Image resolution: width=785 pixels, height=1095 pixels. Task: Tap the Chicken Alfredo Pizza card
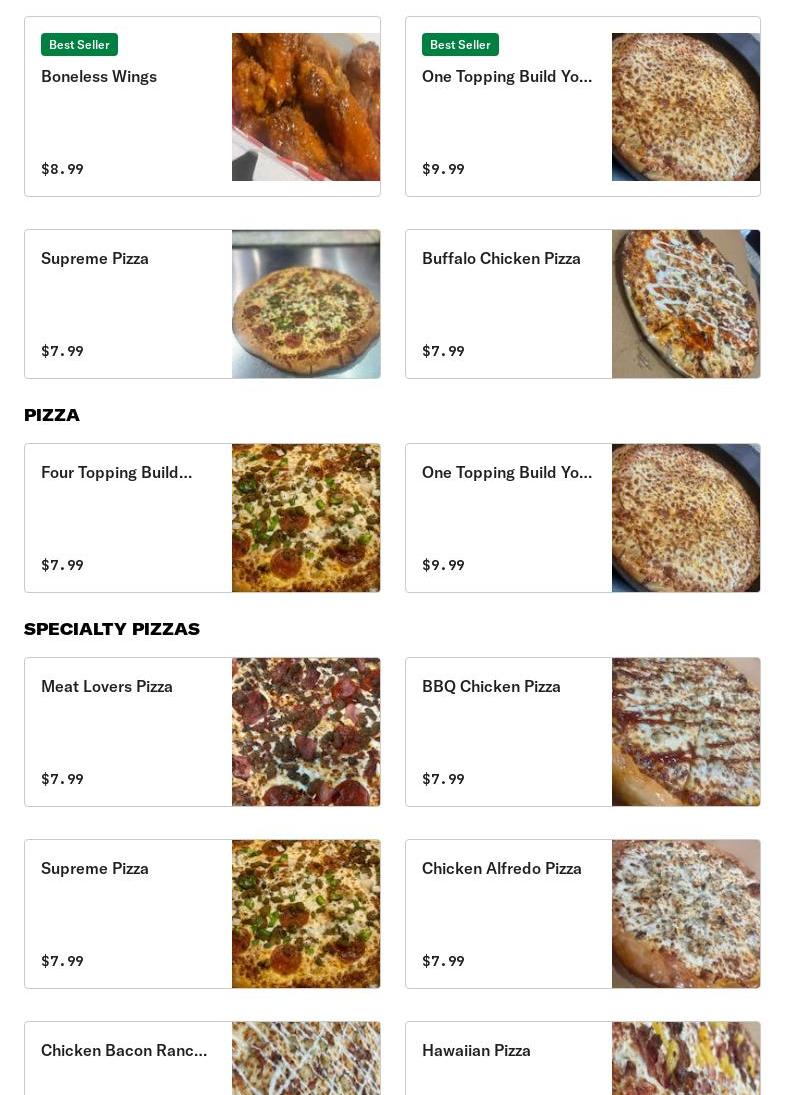click(582, 914)
